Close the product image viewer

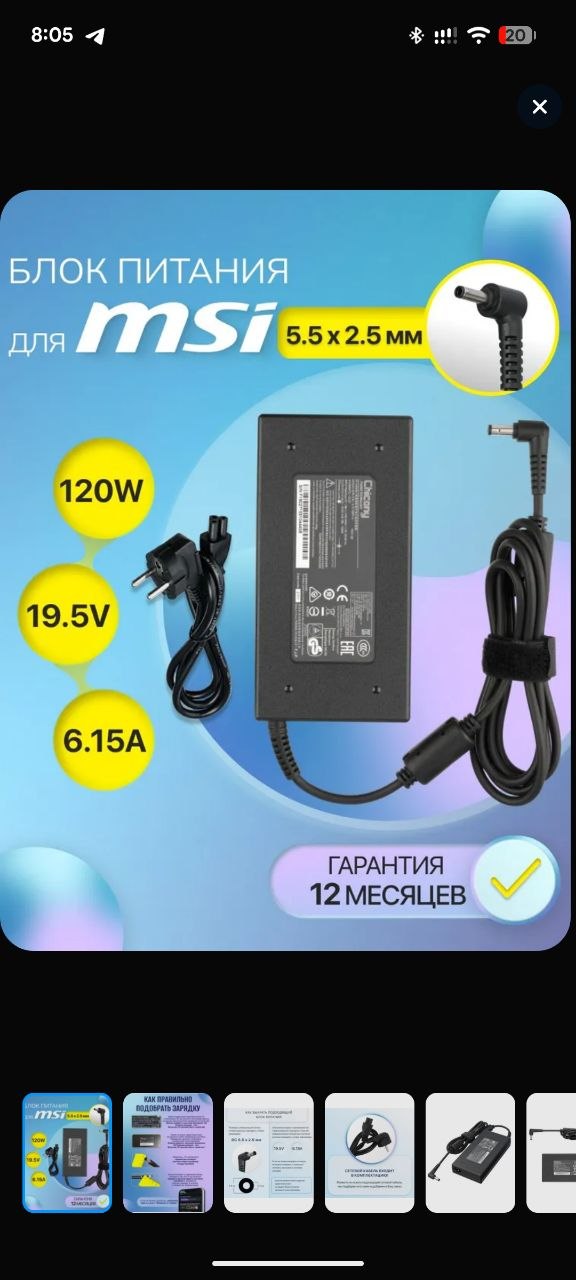[x=540, y=107]
